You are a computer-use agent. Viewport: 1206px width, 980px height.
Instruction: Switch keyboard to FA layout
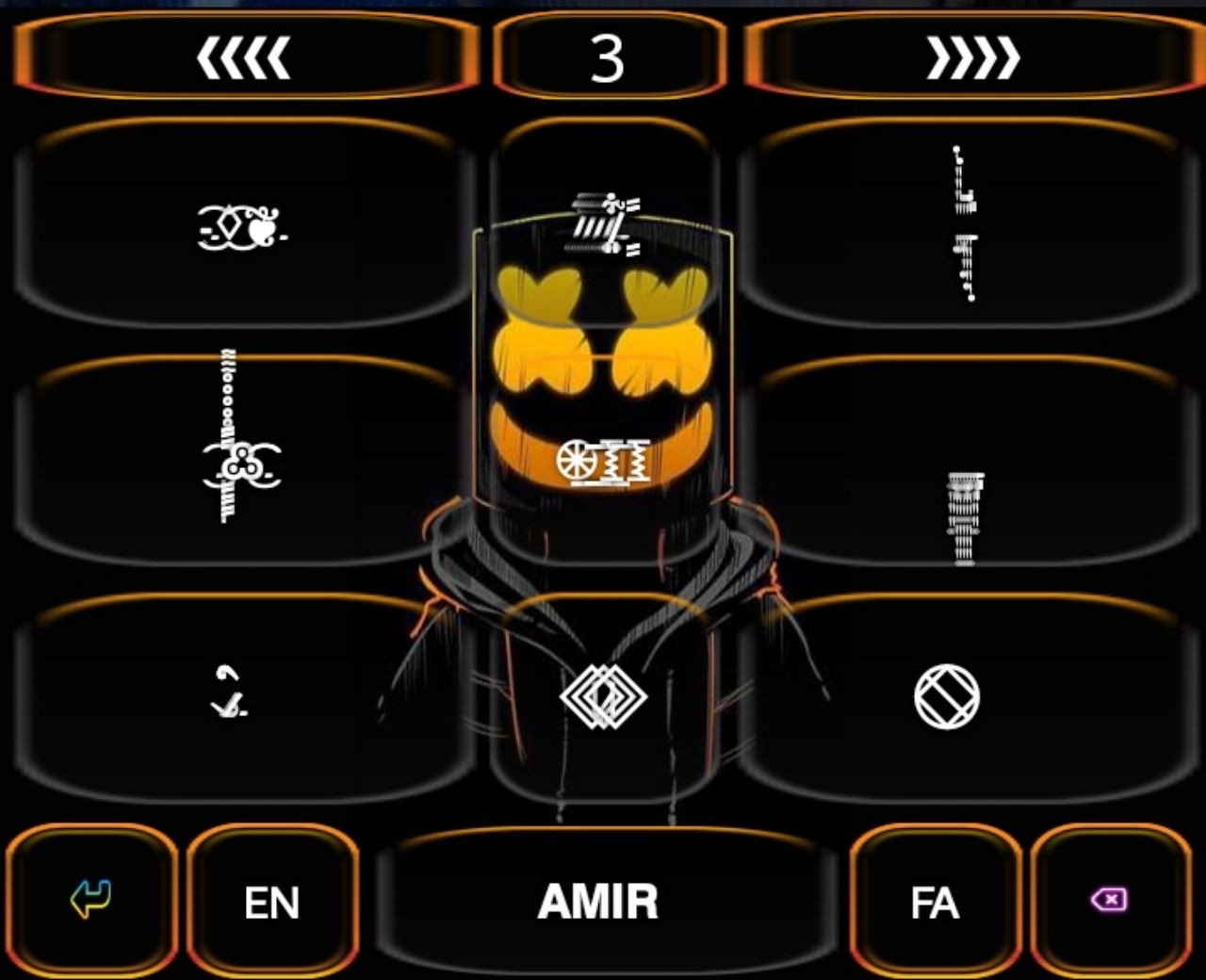coord(935,902)
